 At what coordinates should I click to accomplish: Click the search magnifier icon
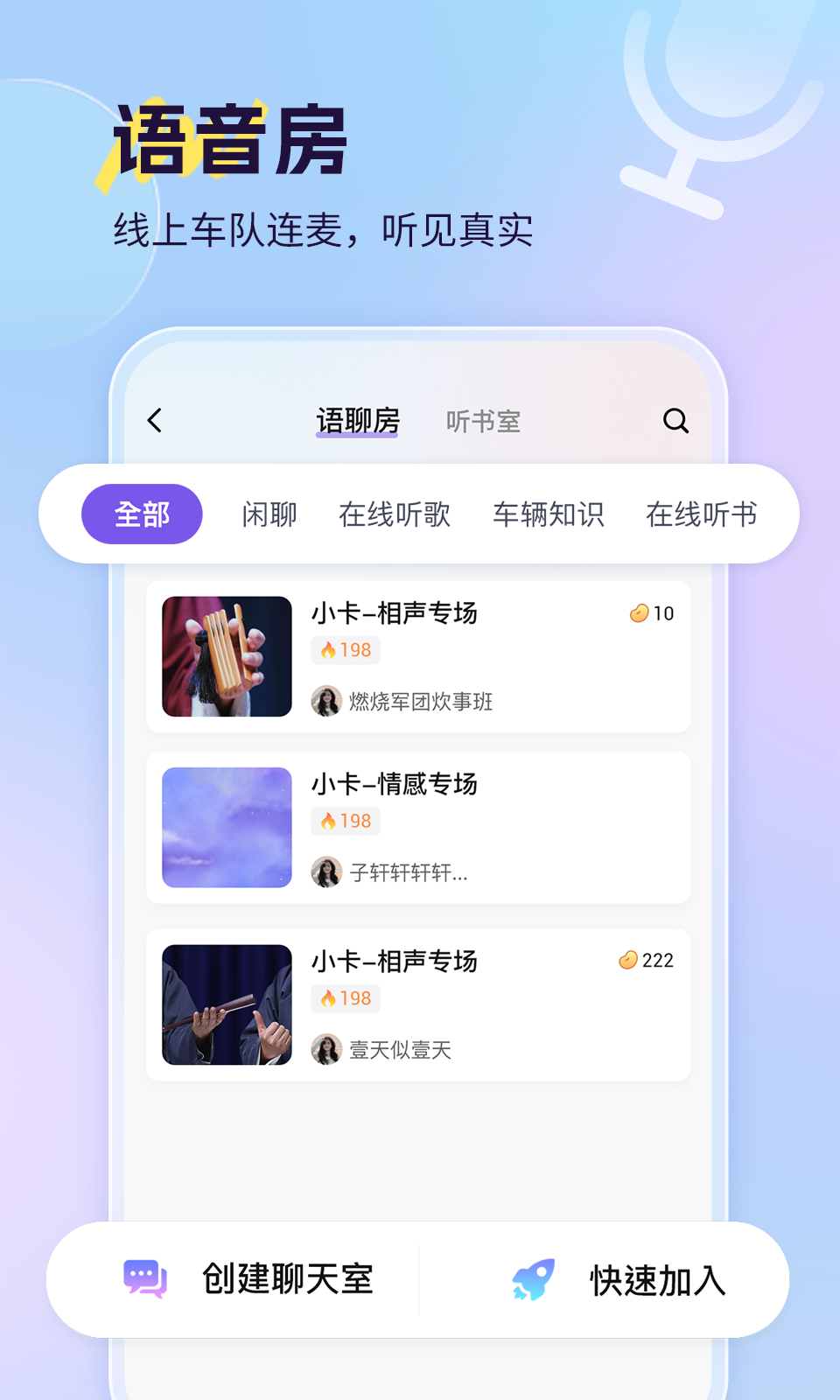pyautogui.click(x=674, y=421)
